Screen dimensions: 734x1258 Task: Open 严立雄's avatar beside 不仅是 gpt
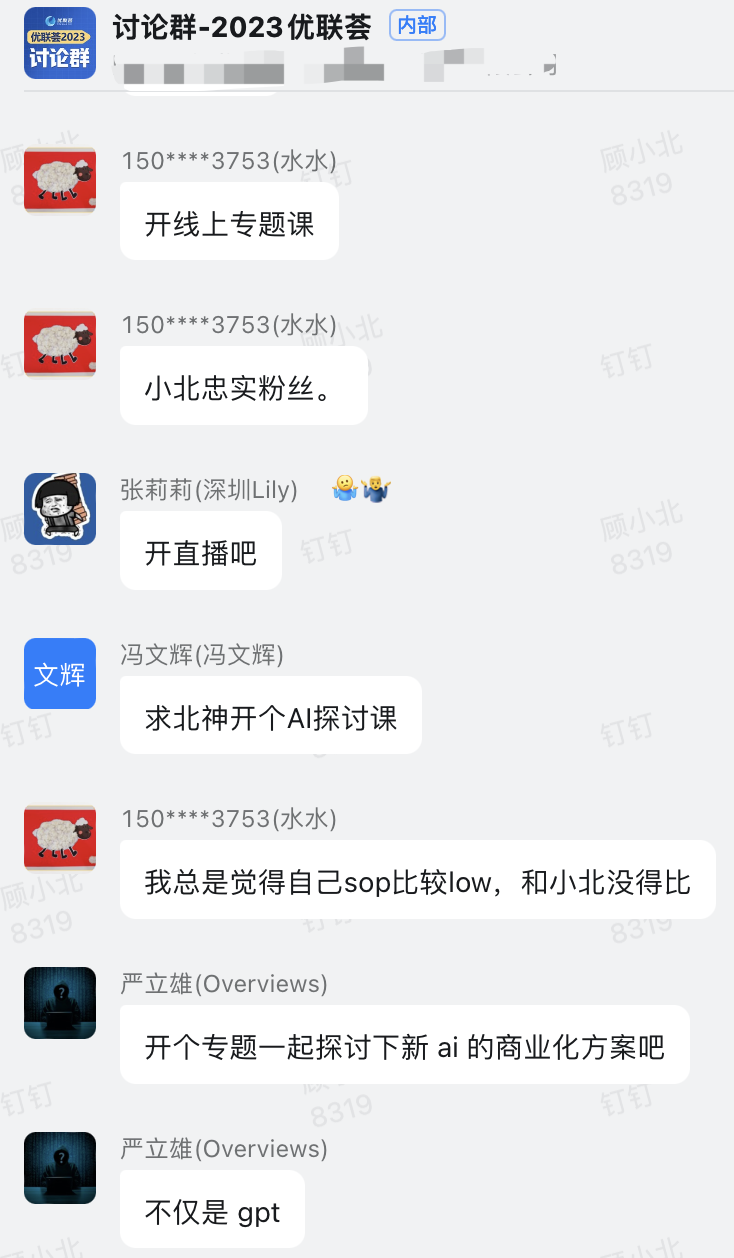click(60, 1168)
